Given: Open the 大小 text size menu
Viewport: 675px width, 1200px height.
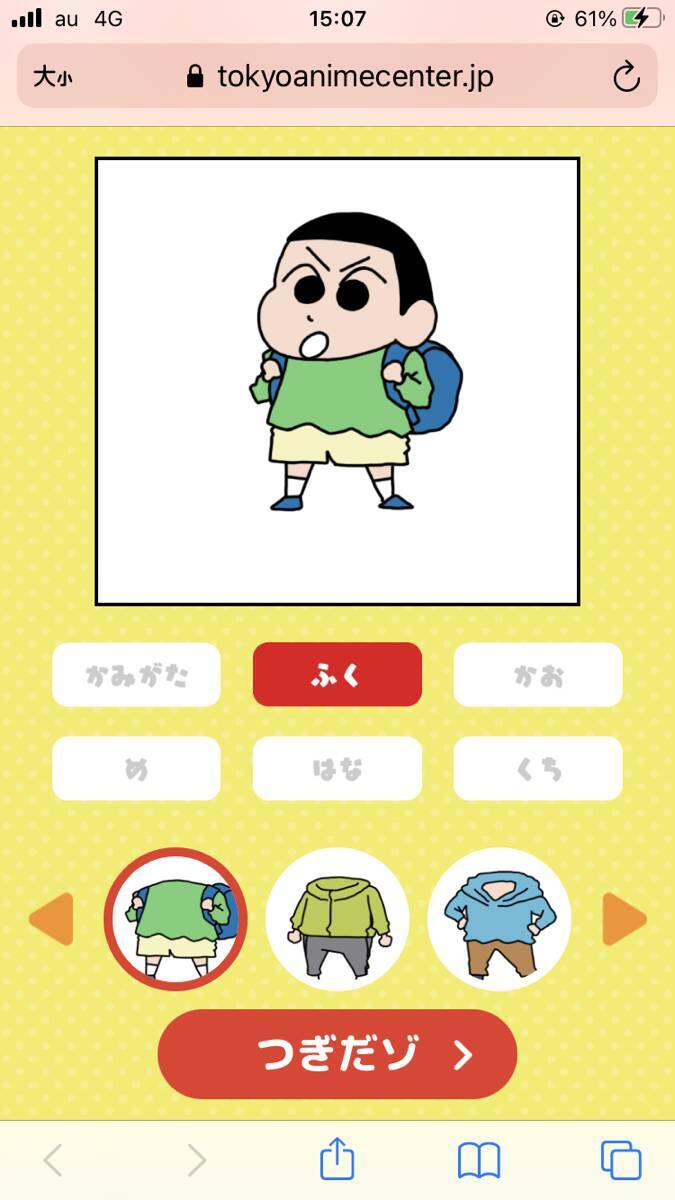Looking at the screenshot, I should click(x=53, y=77).
